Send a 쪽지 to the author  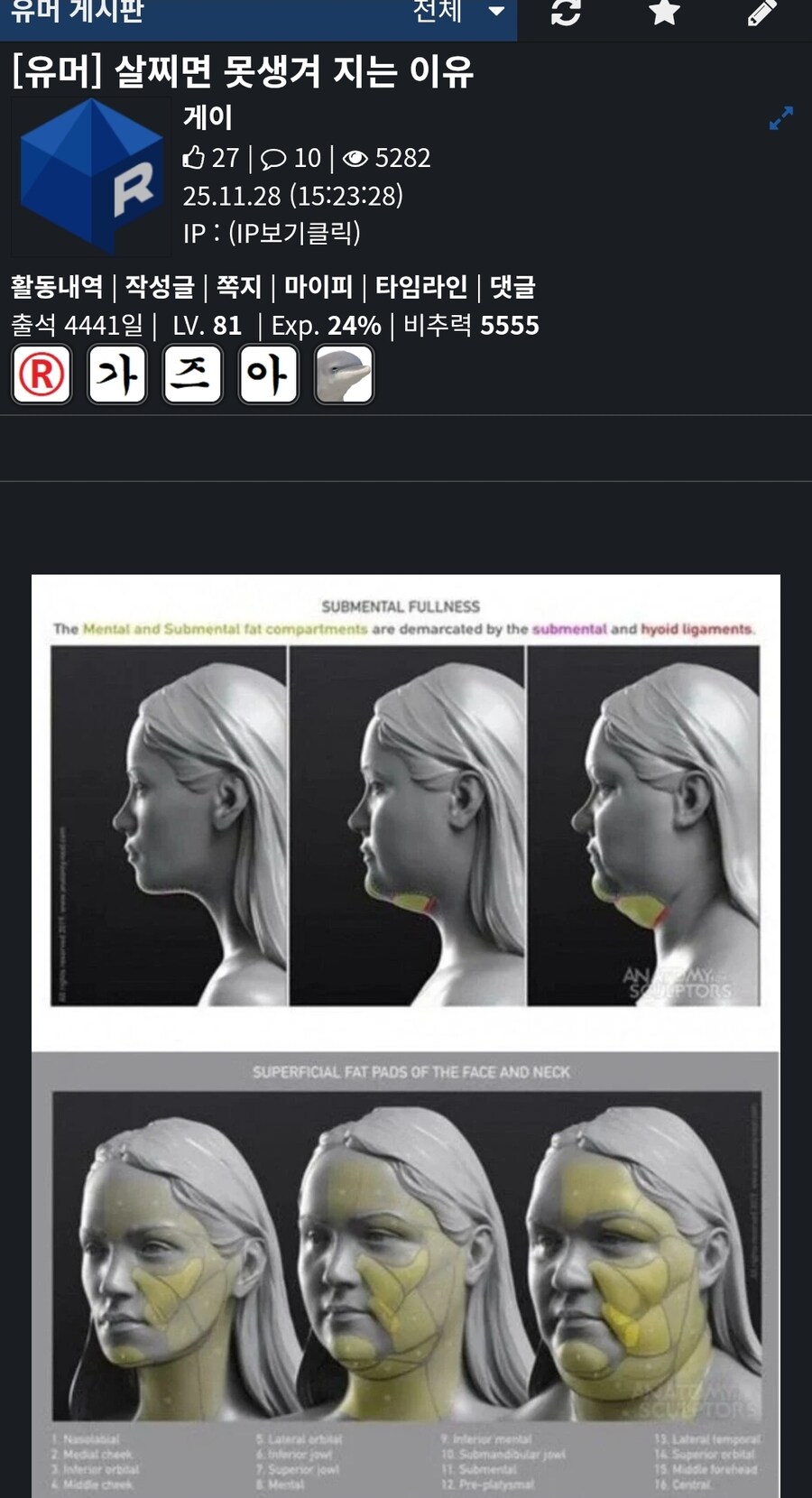(x=239, y=287)
